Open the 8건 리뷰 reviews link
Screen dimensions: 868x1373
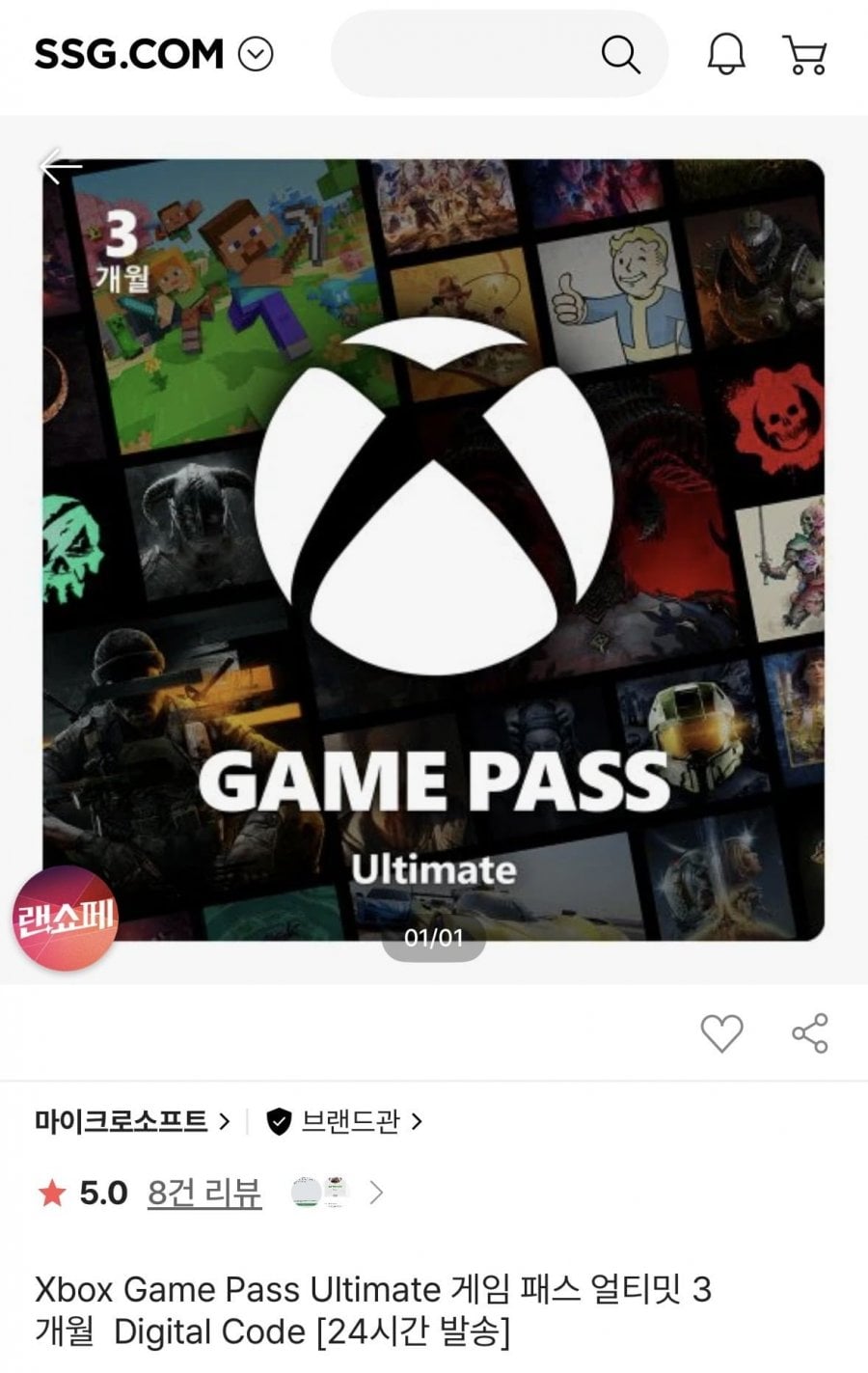click(204, 1194)
